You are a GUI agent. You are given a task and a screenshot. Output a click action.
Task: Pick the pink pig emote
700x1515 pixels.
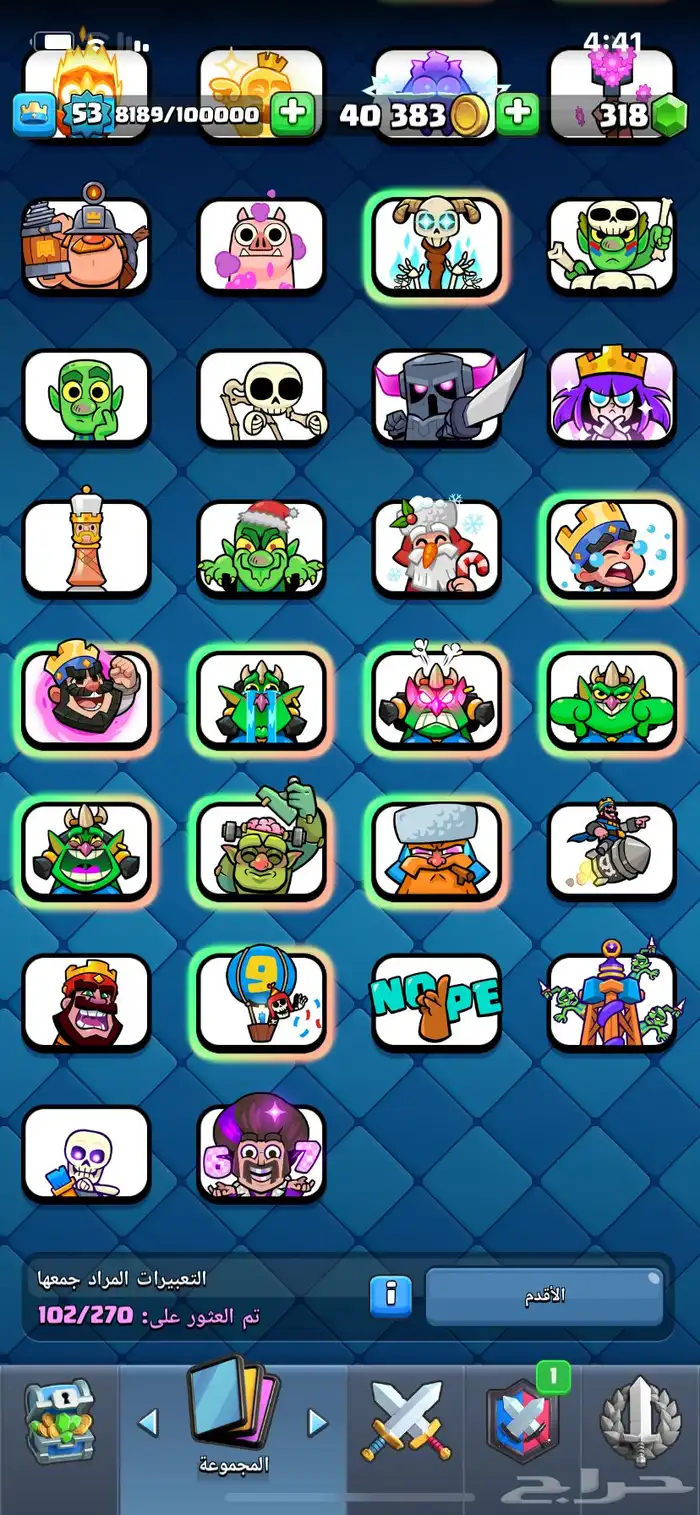coord(261,245)
